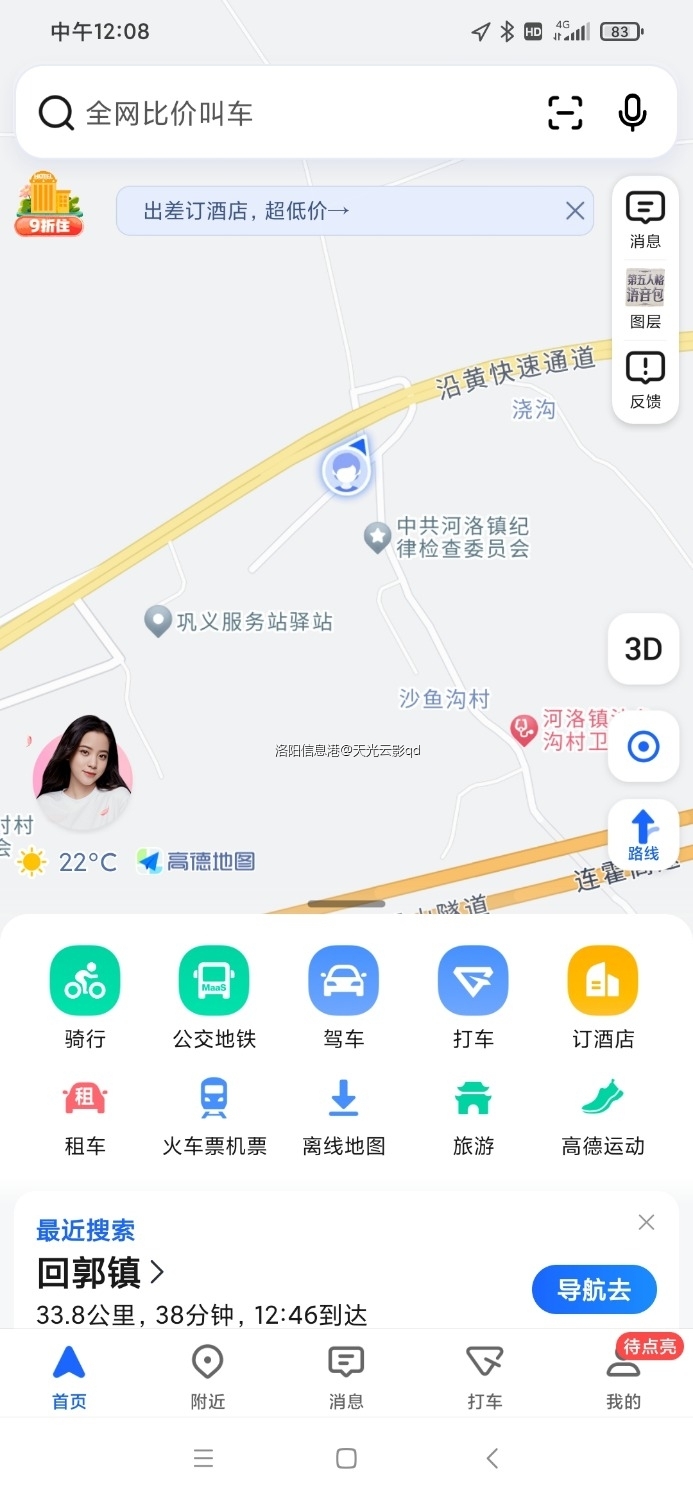This screenshot has height=1500, width=693.
Task: Close the 最近搜索 card
Action: point(647,1222)
